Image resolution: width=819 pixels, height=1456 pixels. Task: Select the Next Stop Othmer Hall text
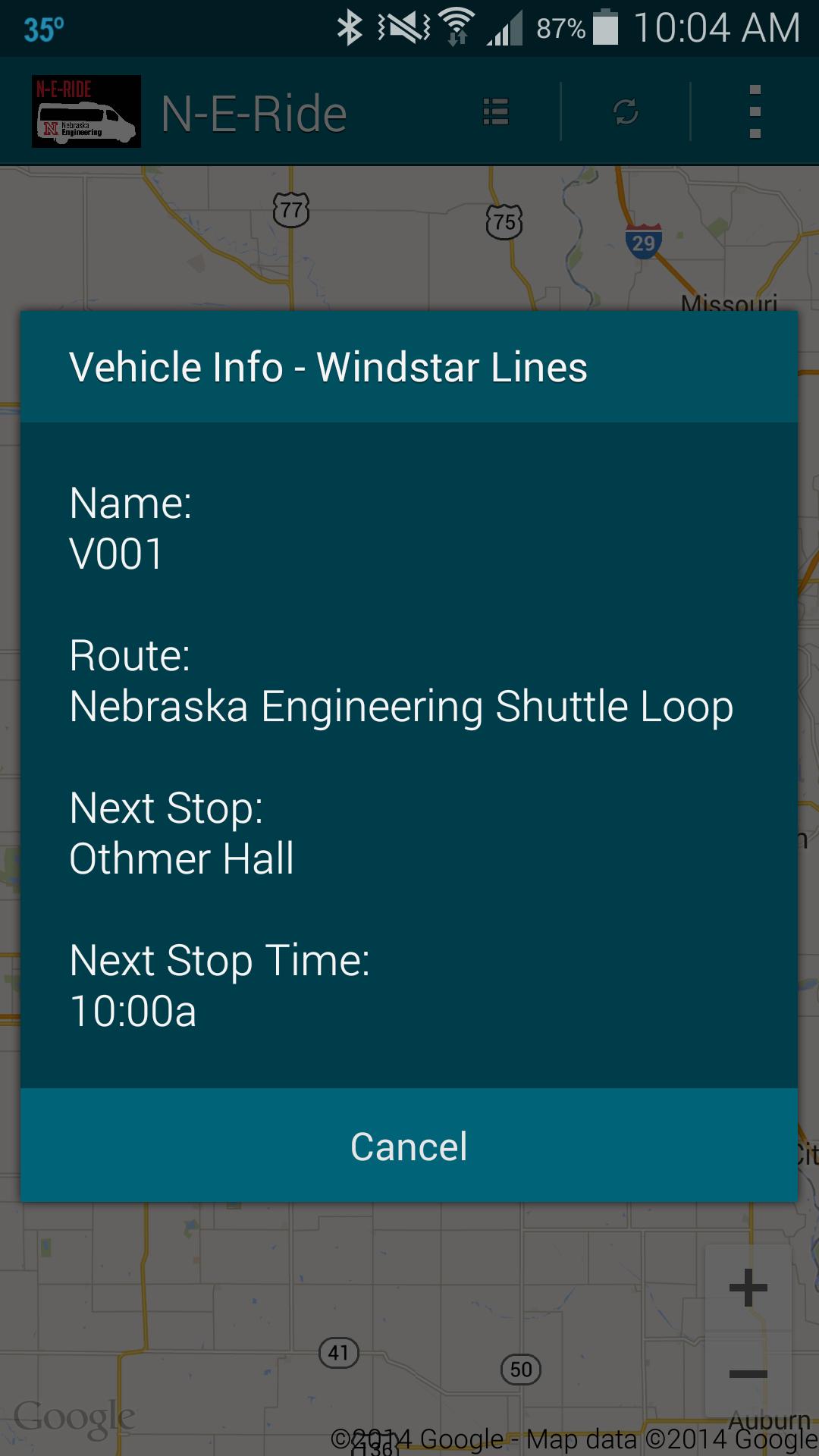pyautogui.click(x=181, y=858)
